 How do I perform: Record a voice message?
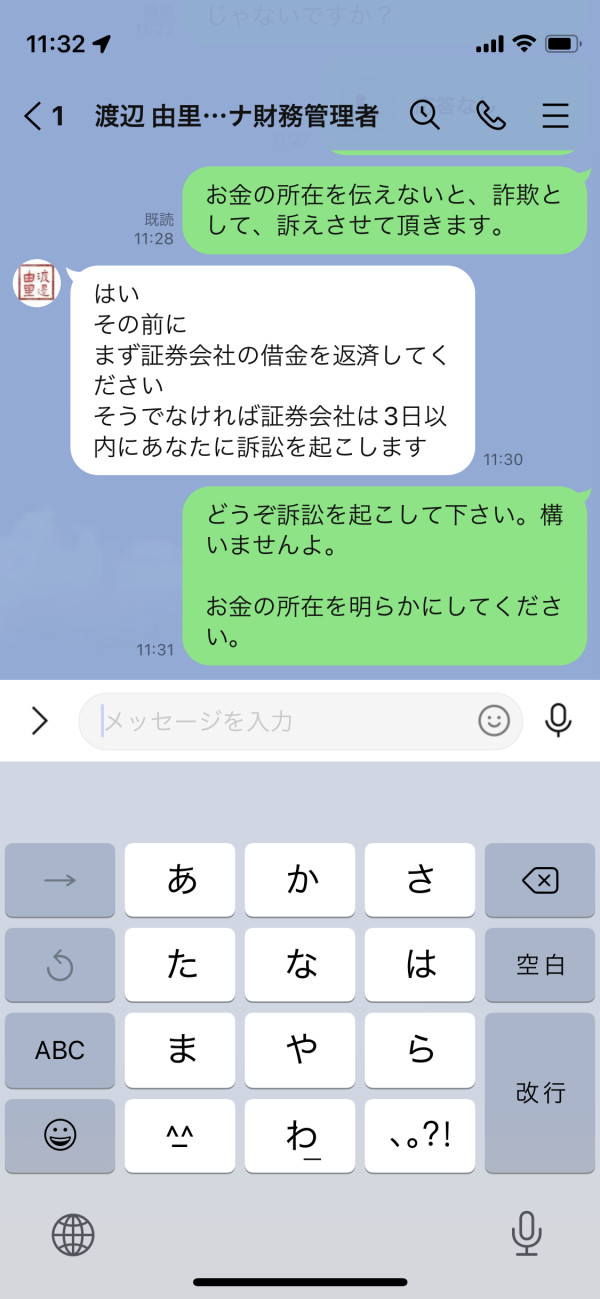(x=559, y=720)
